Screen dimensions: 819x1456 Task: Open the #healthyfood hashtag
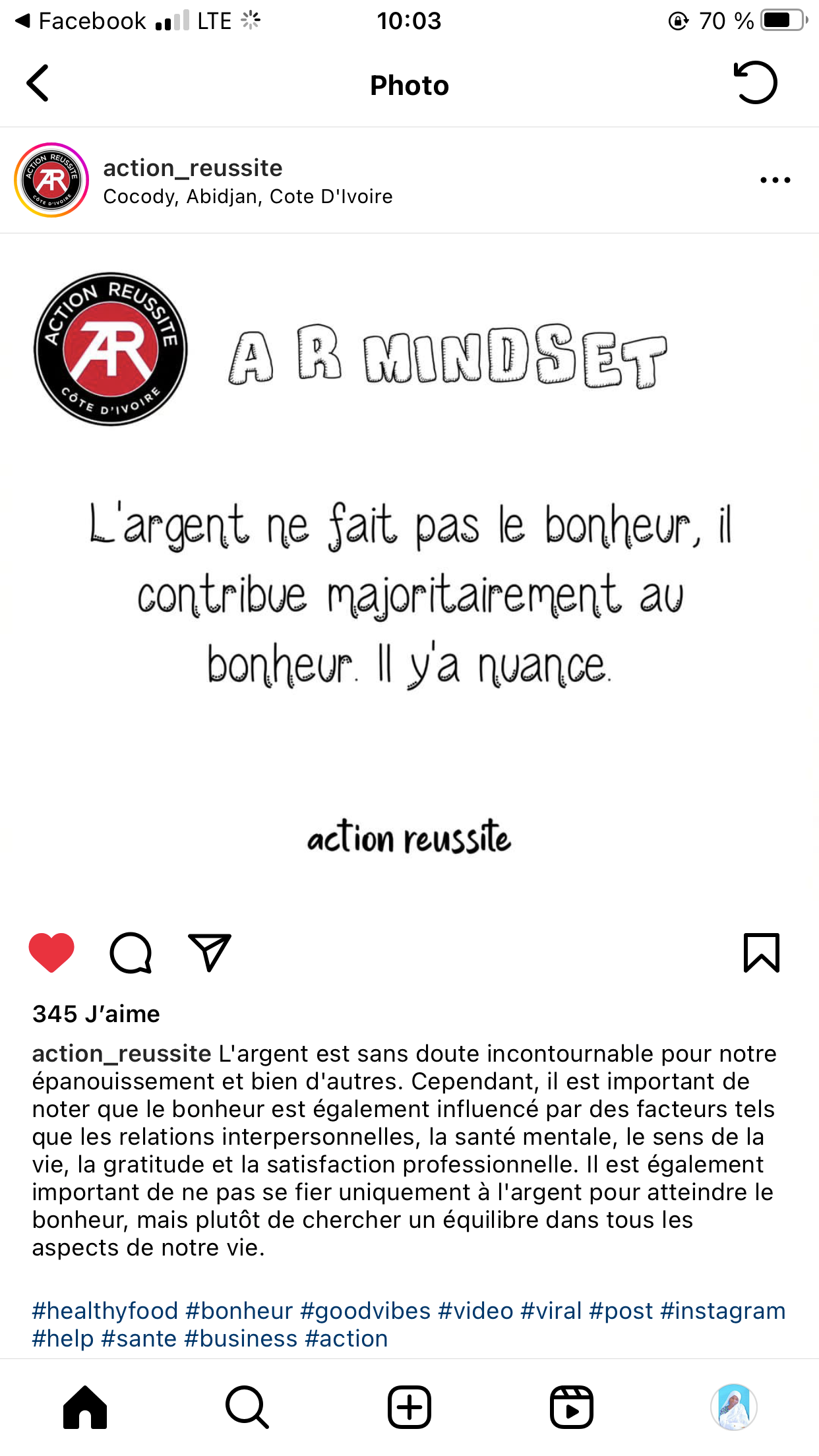(106, 1310)
